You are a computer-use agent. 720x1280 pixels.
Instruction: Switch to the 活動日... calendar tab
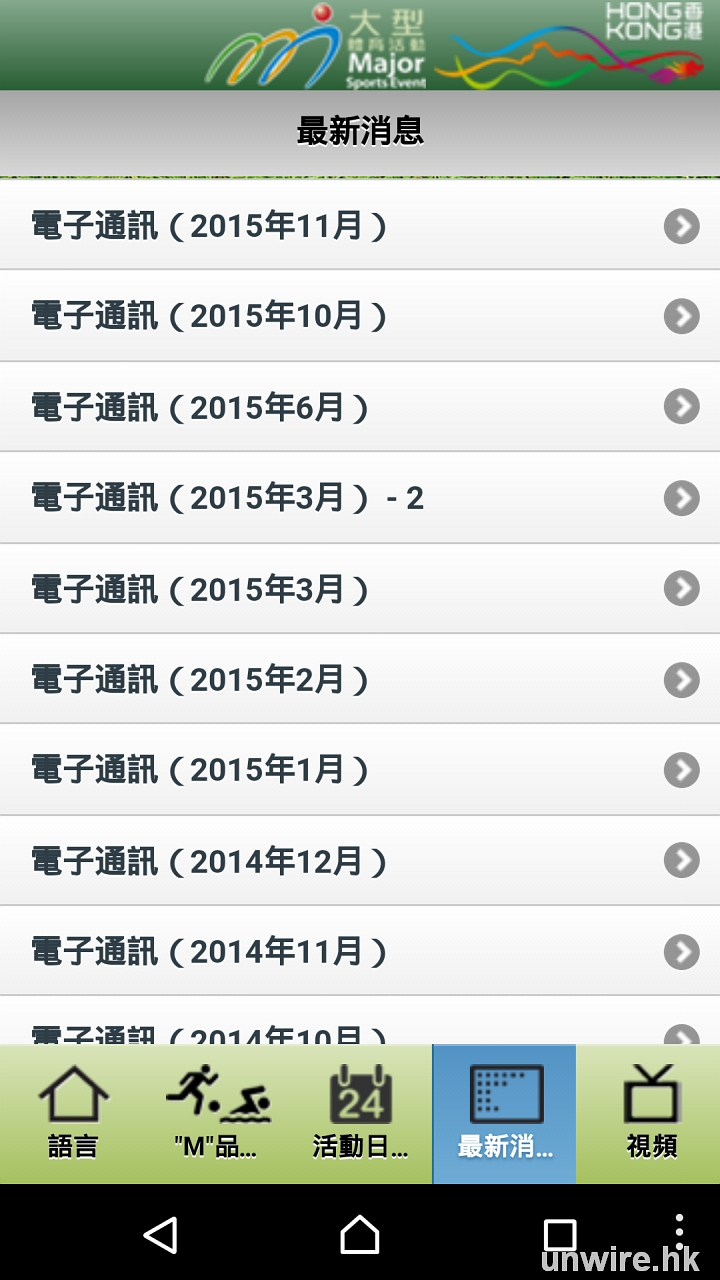tap(360, 1114)
